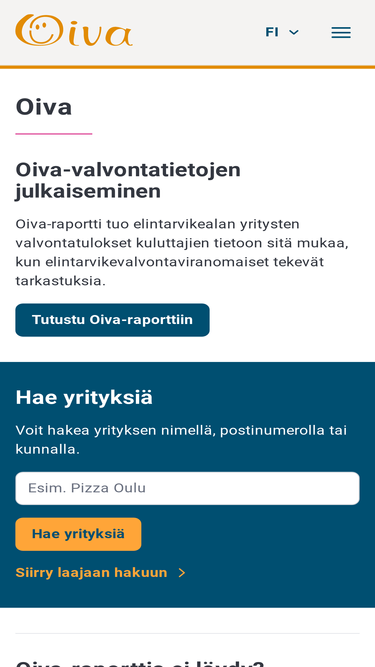
Task: Tap the Oiva logo to go home
Action: pos(74,30)
